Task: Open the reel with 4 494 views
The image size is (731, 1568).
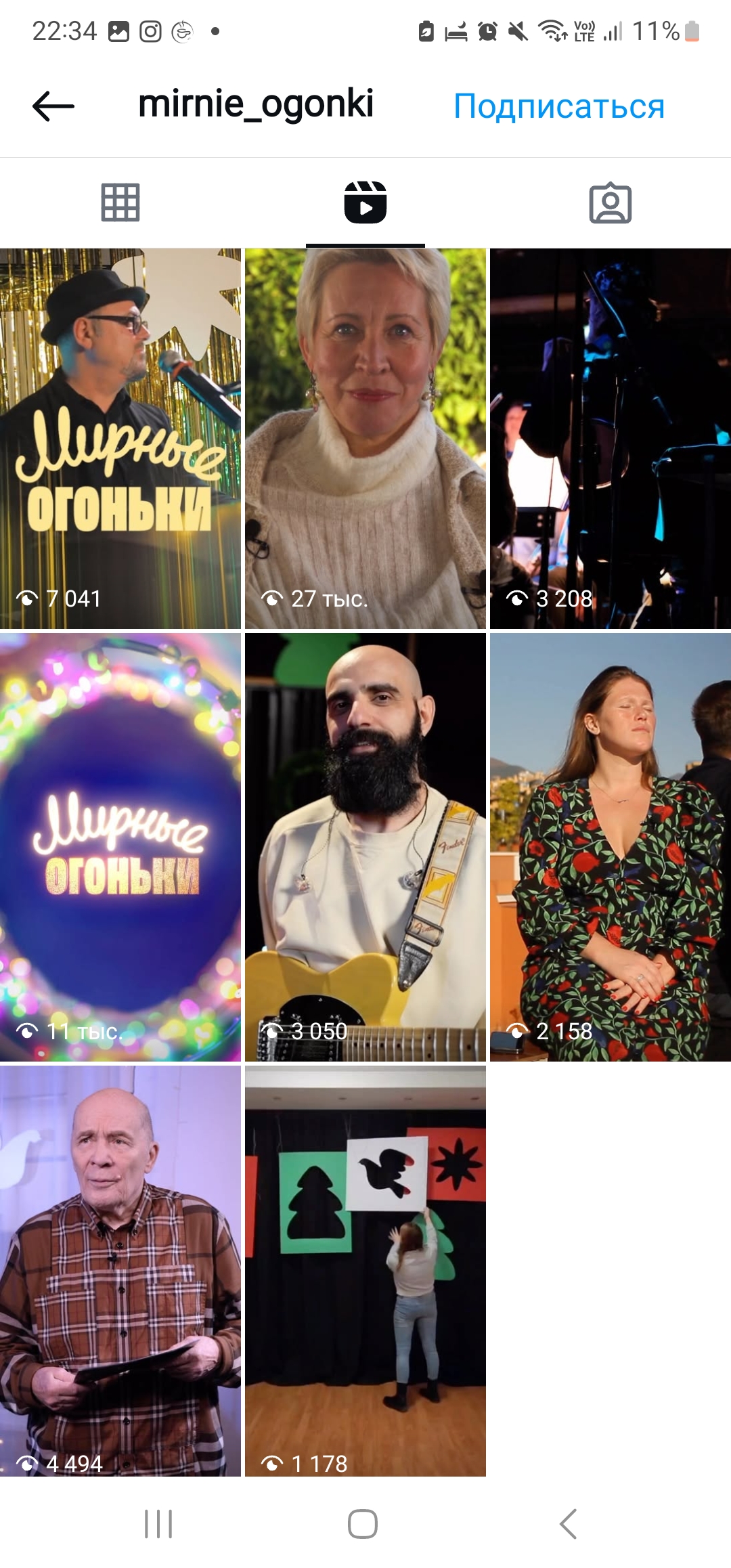Action: pos(120,1271)
